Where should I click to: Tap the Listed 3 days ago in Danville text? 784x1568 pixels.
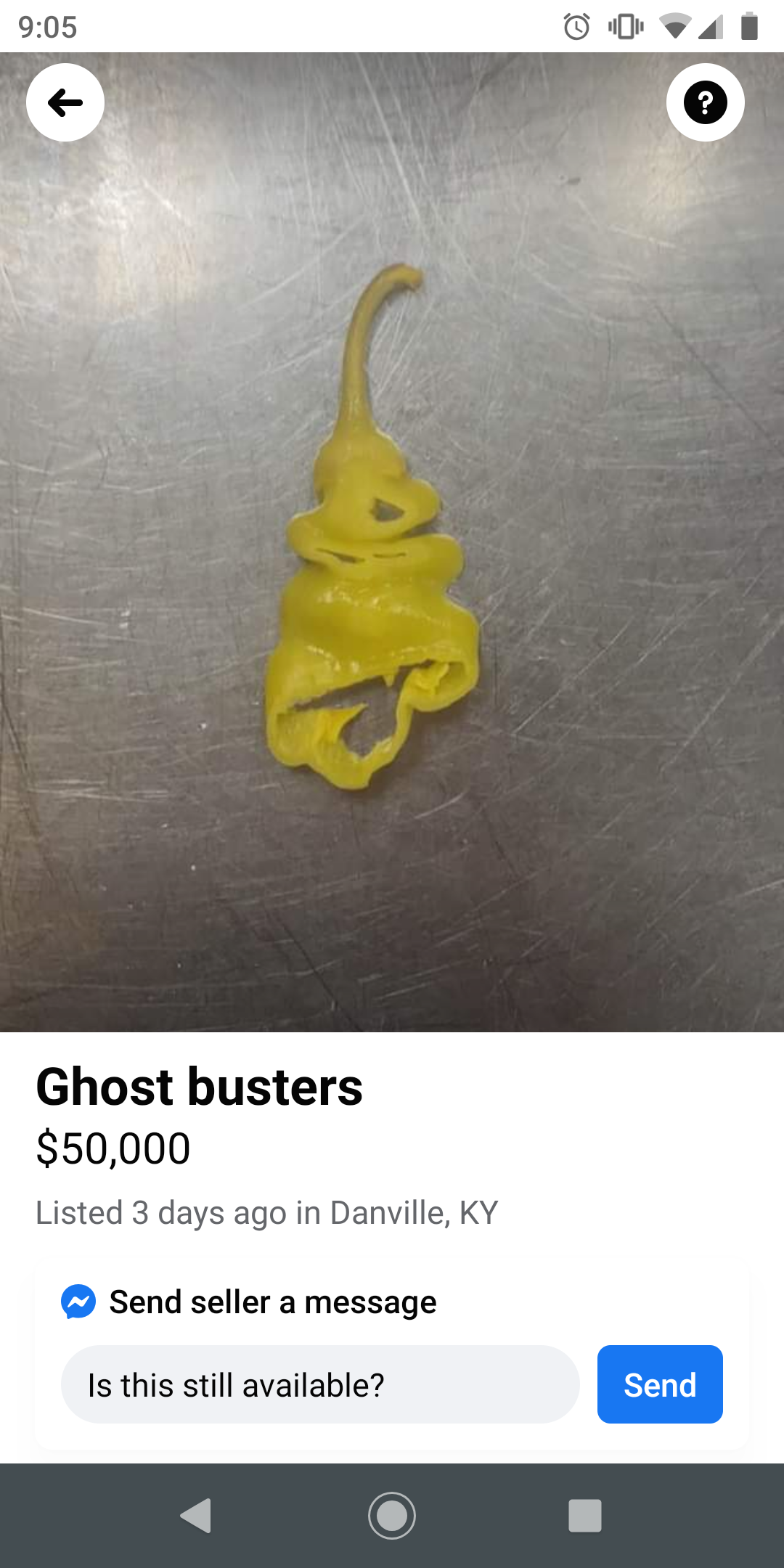point(267,1213)
